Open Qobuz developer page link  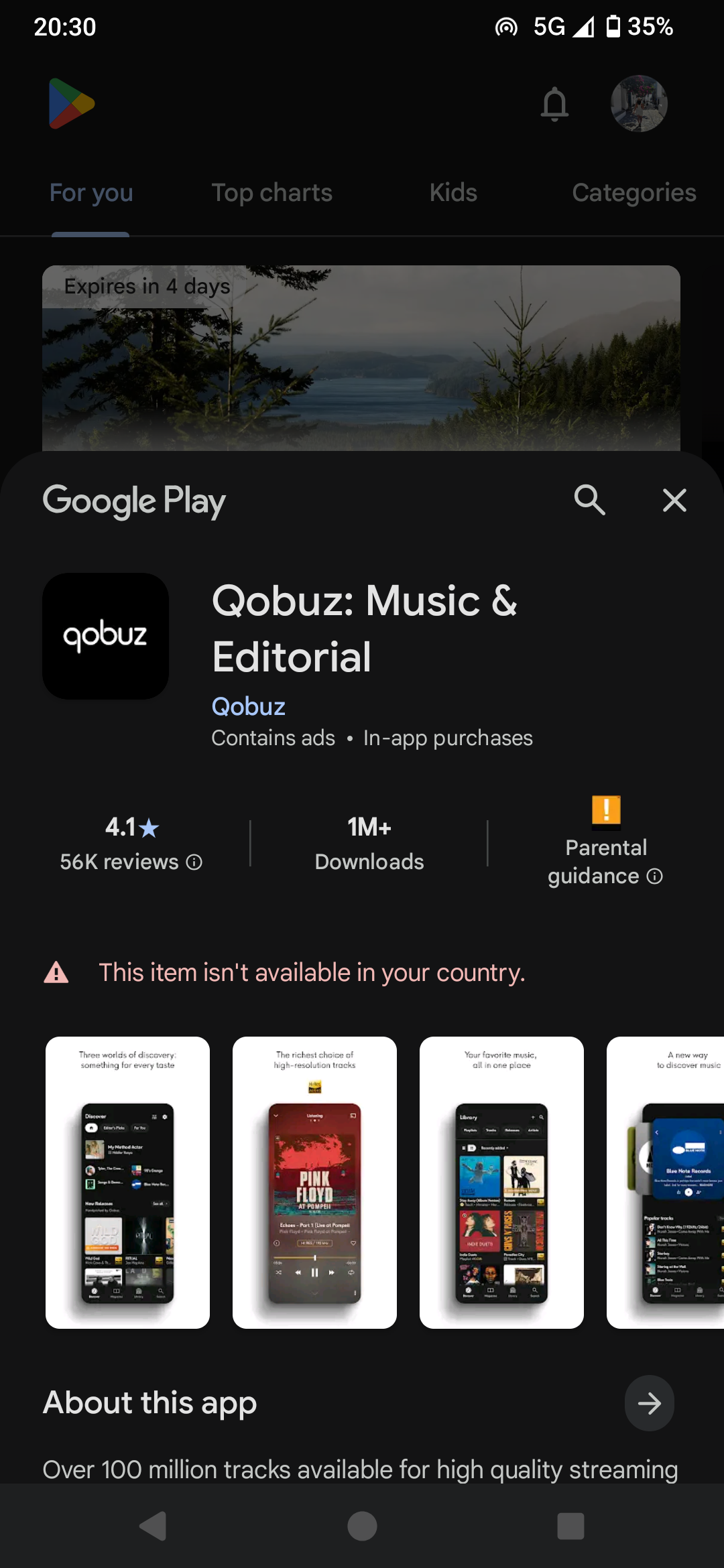point(248,706)
